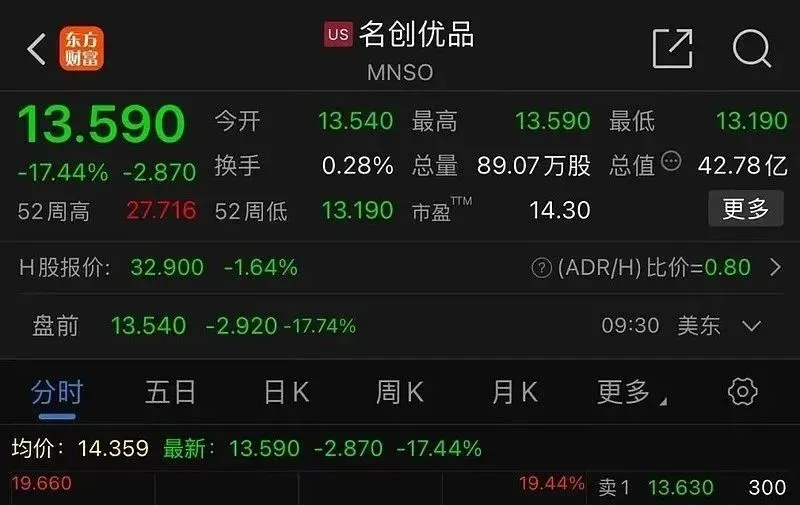Open the H股报价 ADR/H comparison row

pyautogui.click(x=774, y=267)
